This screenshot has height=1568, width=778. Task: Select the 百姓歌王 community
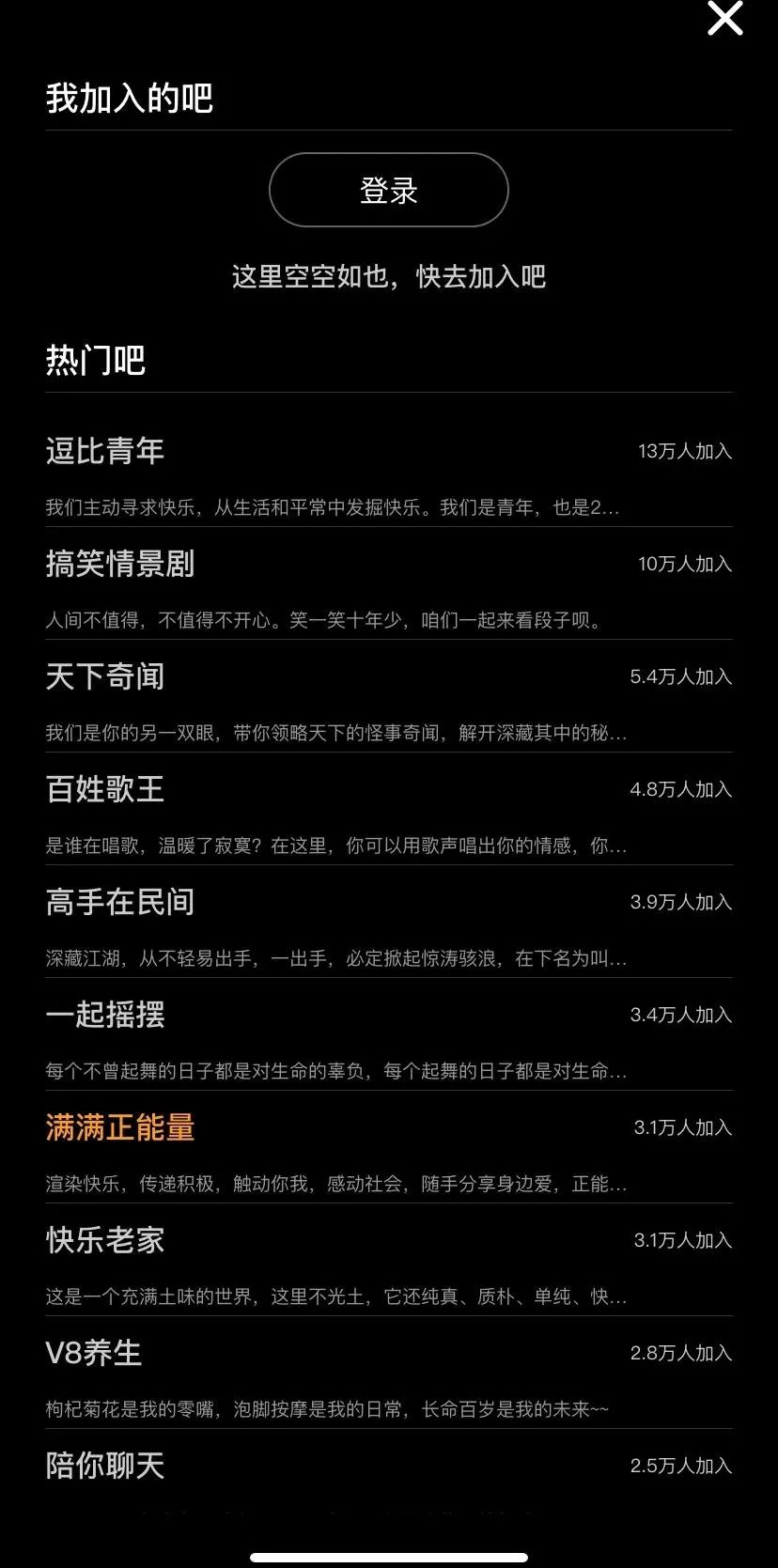tap(105, 789)
